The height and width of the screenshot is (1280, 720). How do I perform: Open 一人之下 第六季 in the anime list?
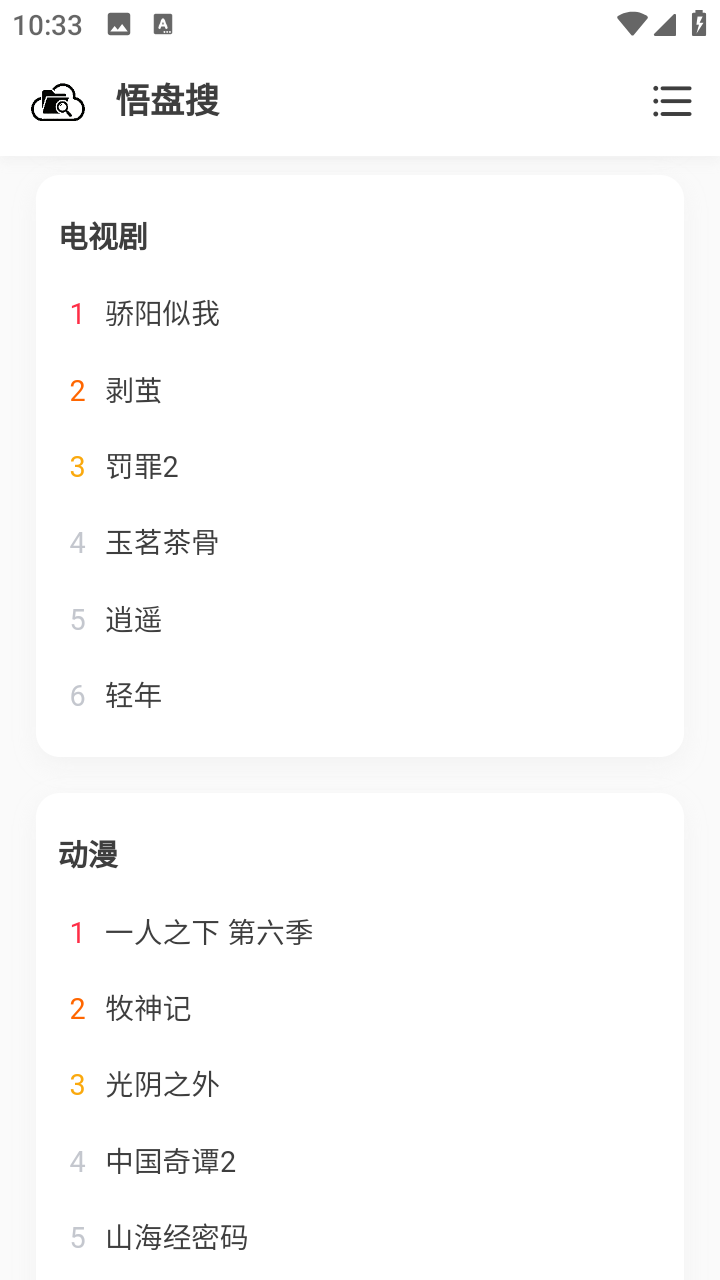pos(209,931)
